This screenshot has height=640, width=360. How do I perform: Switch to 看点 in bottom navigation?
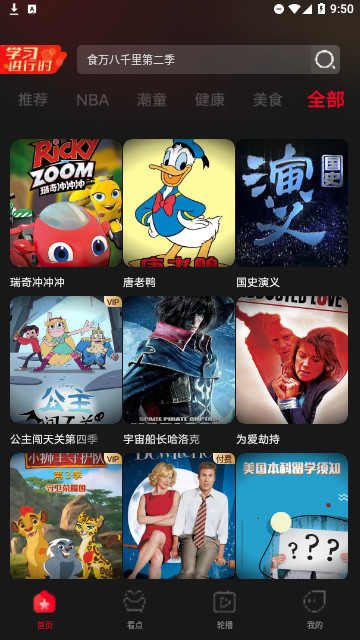click(135, 610)
